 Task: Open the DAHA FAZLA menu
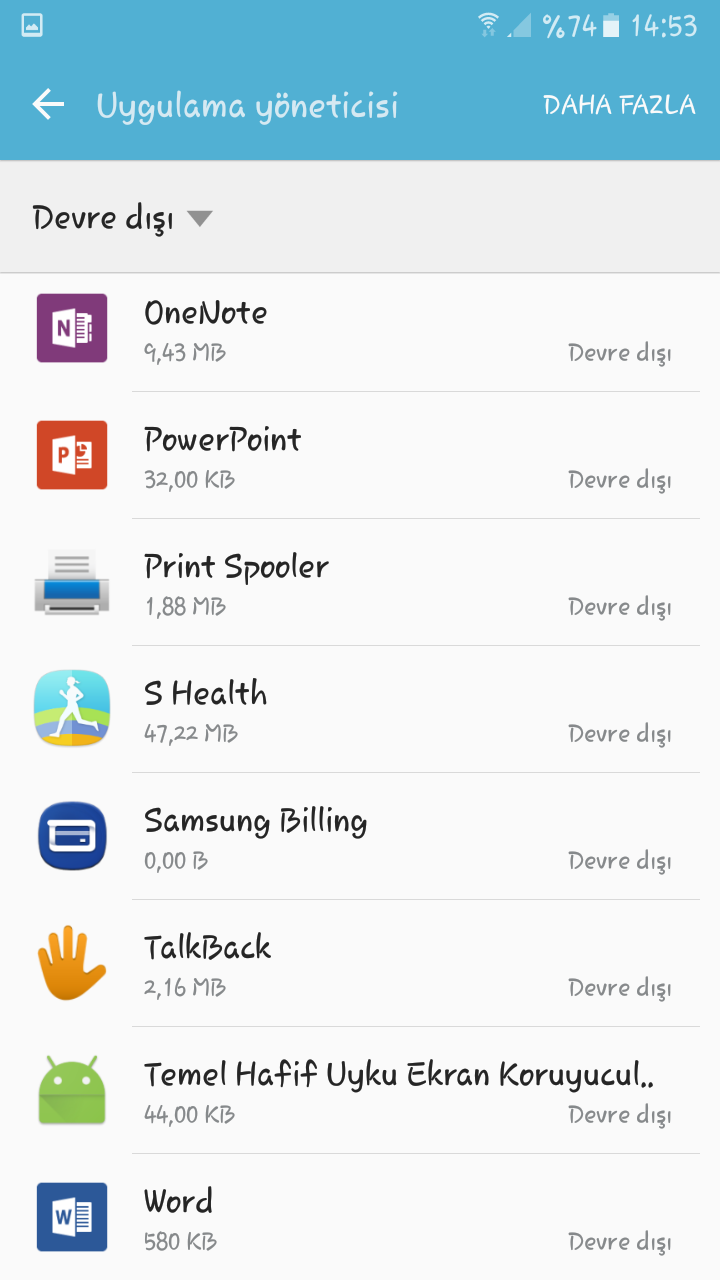click(619, 105)
